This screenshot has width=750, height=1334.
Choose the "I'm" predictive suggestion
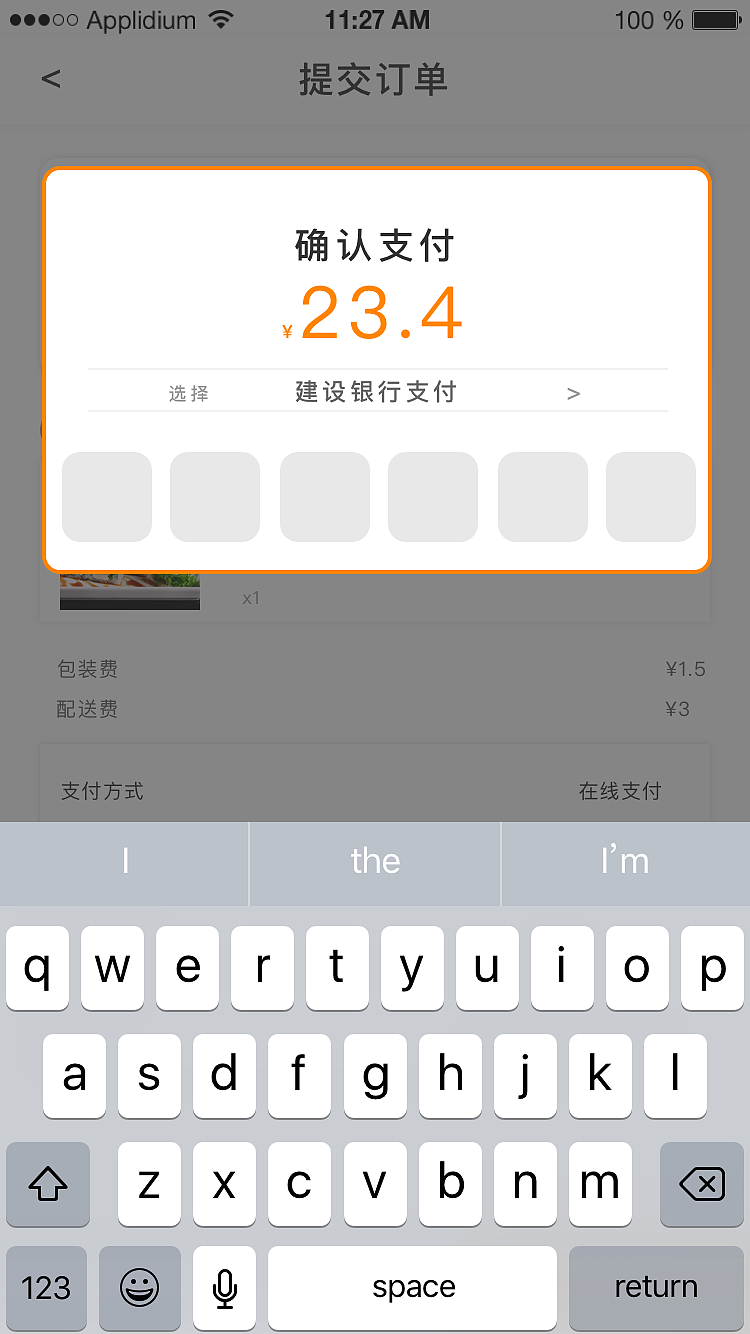(624, 862)
